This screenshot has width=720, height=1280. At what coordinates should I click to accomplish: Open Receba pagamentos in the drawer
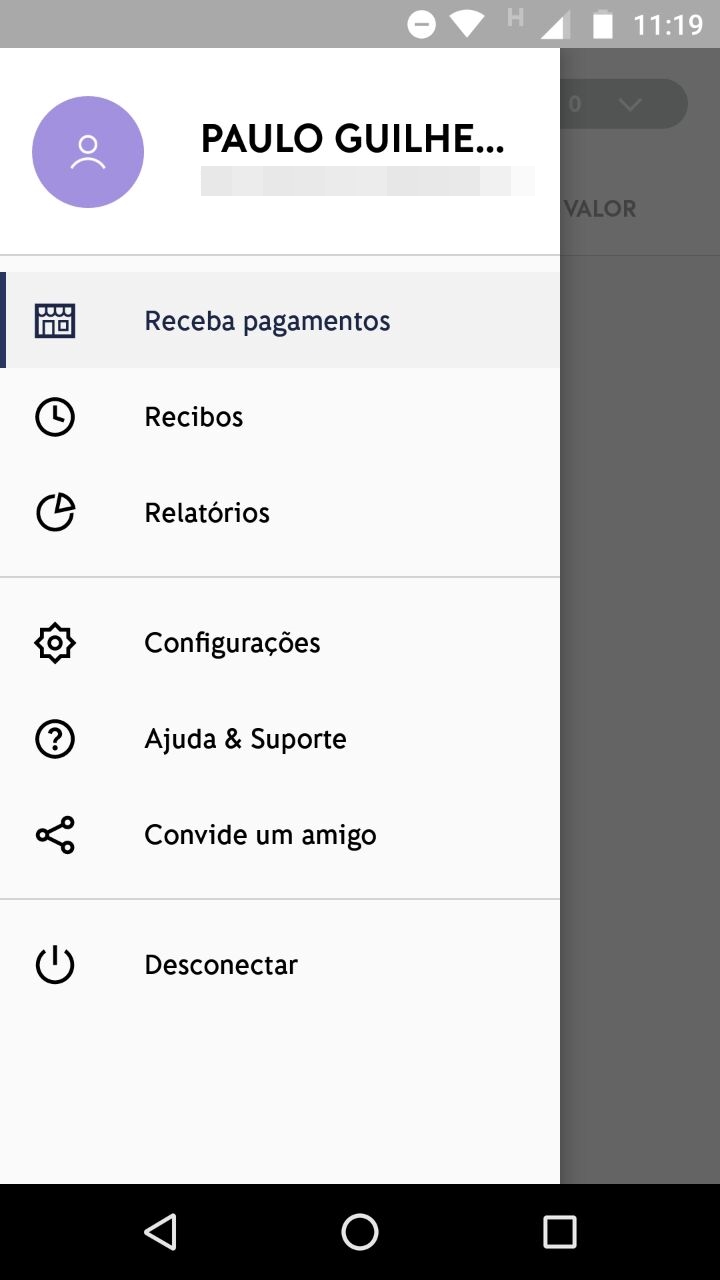tap(280, 320)
